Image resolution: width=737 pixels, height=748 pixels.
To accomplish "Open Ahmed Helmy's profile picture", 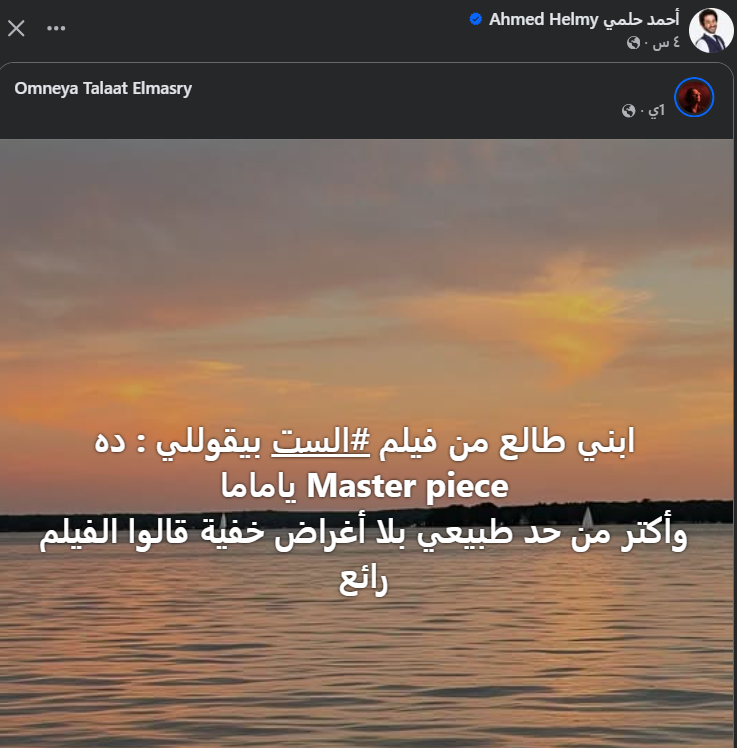I will tap(711, 30).
